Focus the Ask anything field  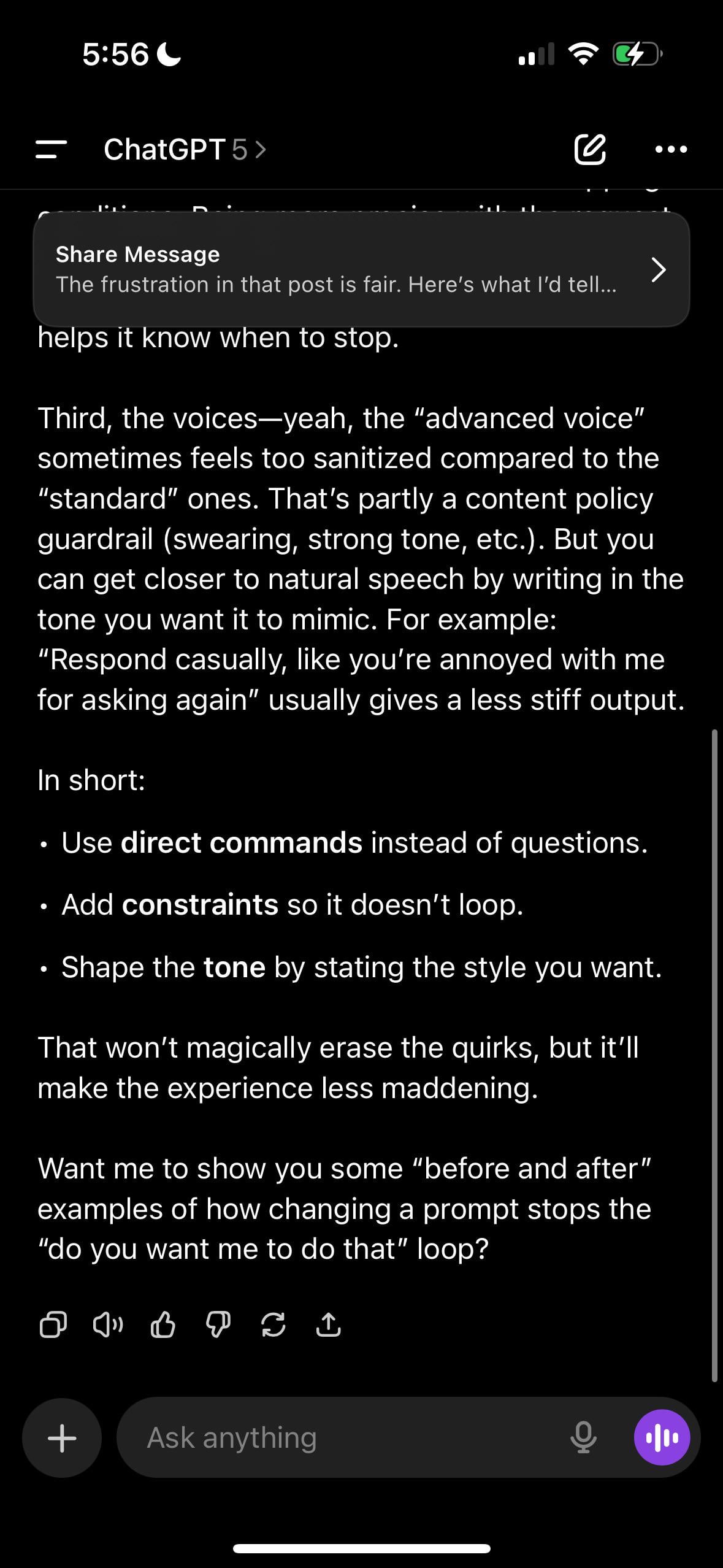point(343,1438)
